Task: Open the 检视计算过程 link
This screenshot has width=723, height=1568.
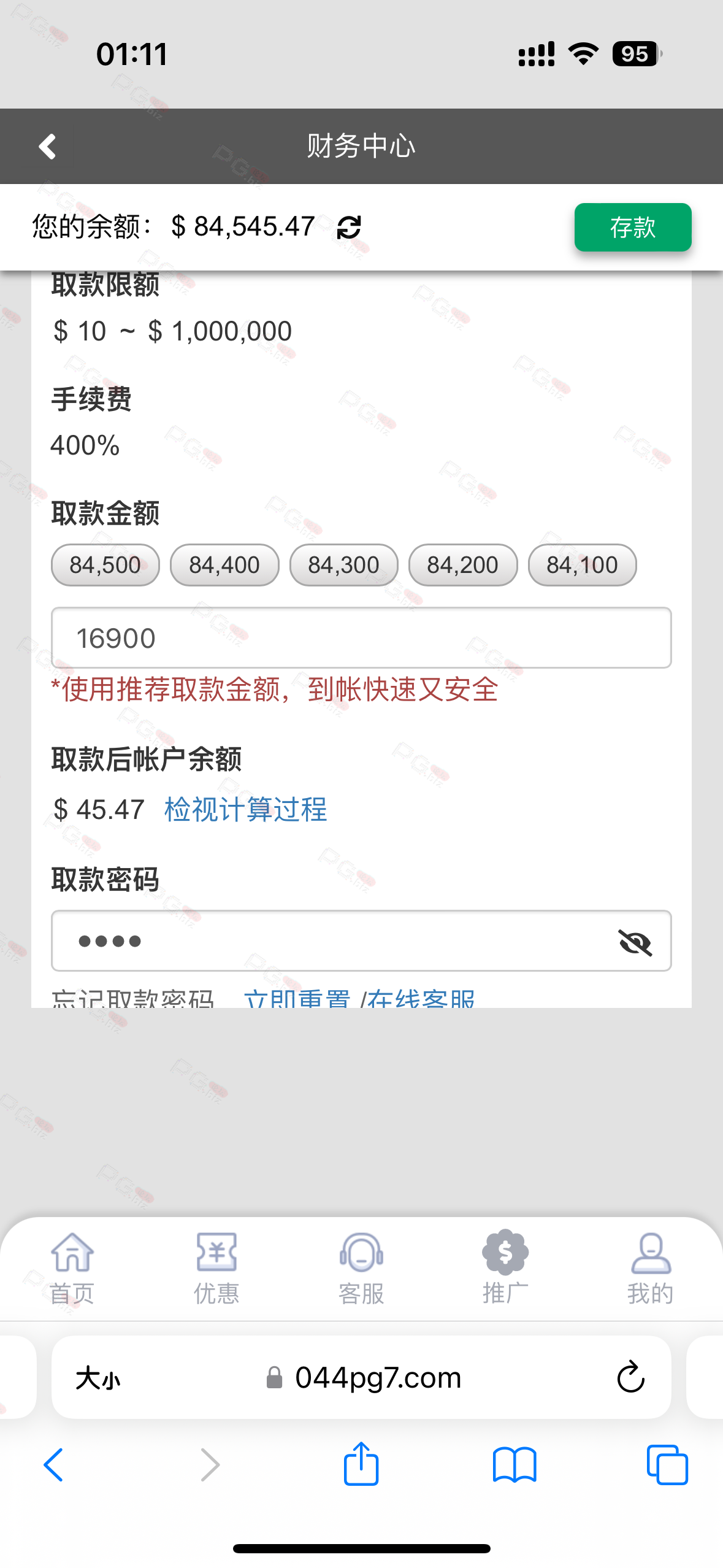Action: (245, 810)
